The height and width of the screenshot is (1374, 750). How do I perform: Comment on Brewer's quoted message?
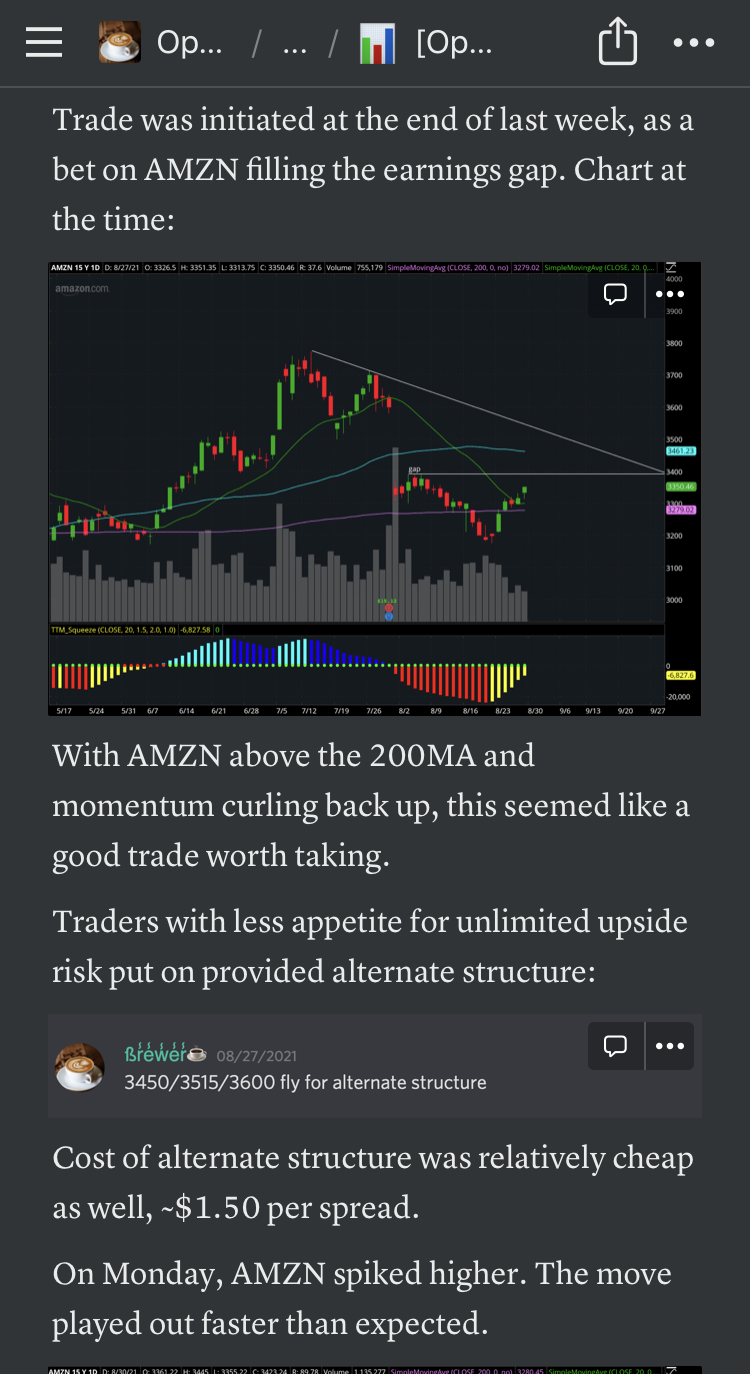coord(615,1046)
